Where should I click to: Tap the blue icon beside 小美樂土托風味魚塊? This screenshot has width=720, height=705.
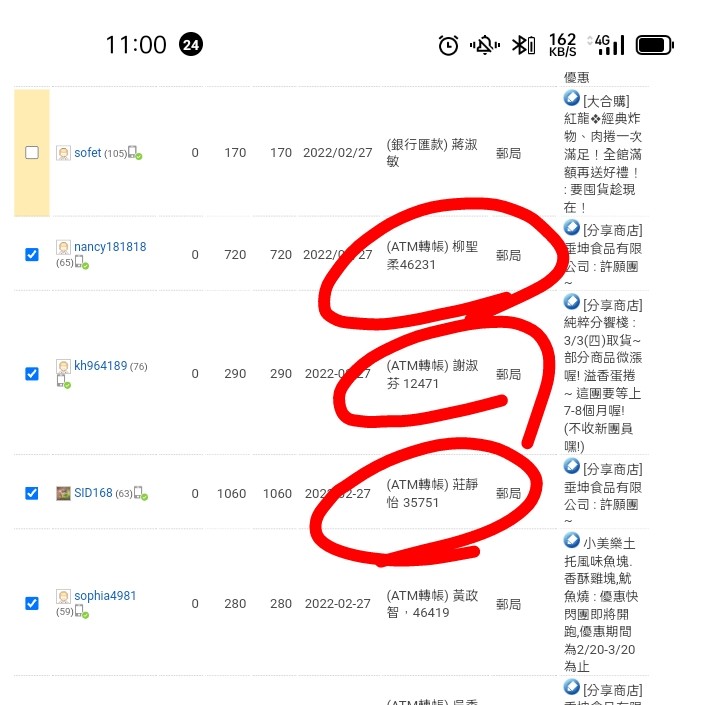tap(572, 540)
